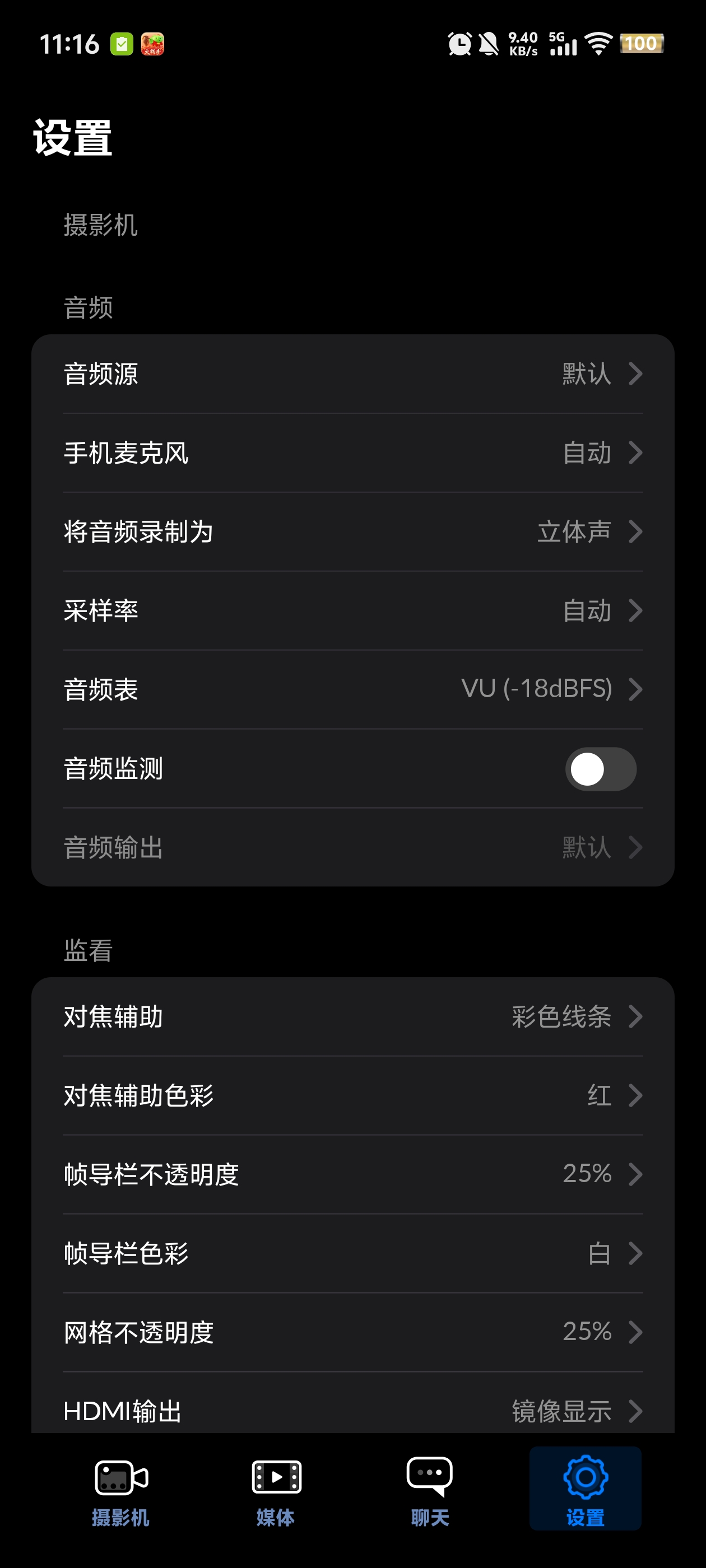Open 手机麦克风 phone microphone settings
This screenshot has width=706, height=1568.
point(352,452)
